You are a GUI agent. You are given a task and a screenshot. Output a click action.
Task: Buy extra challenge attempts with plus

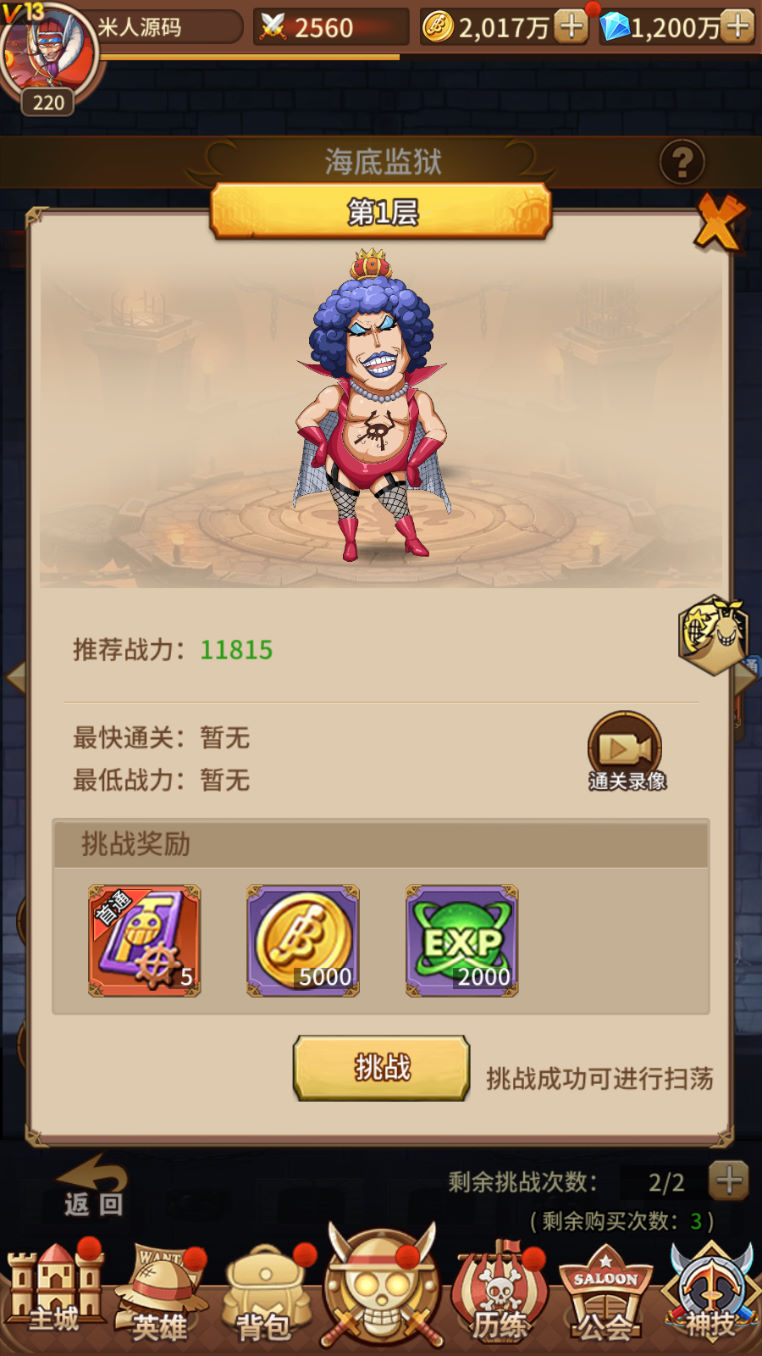click(728, 1181)
